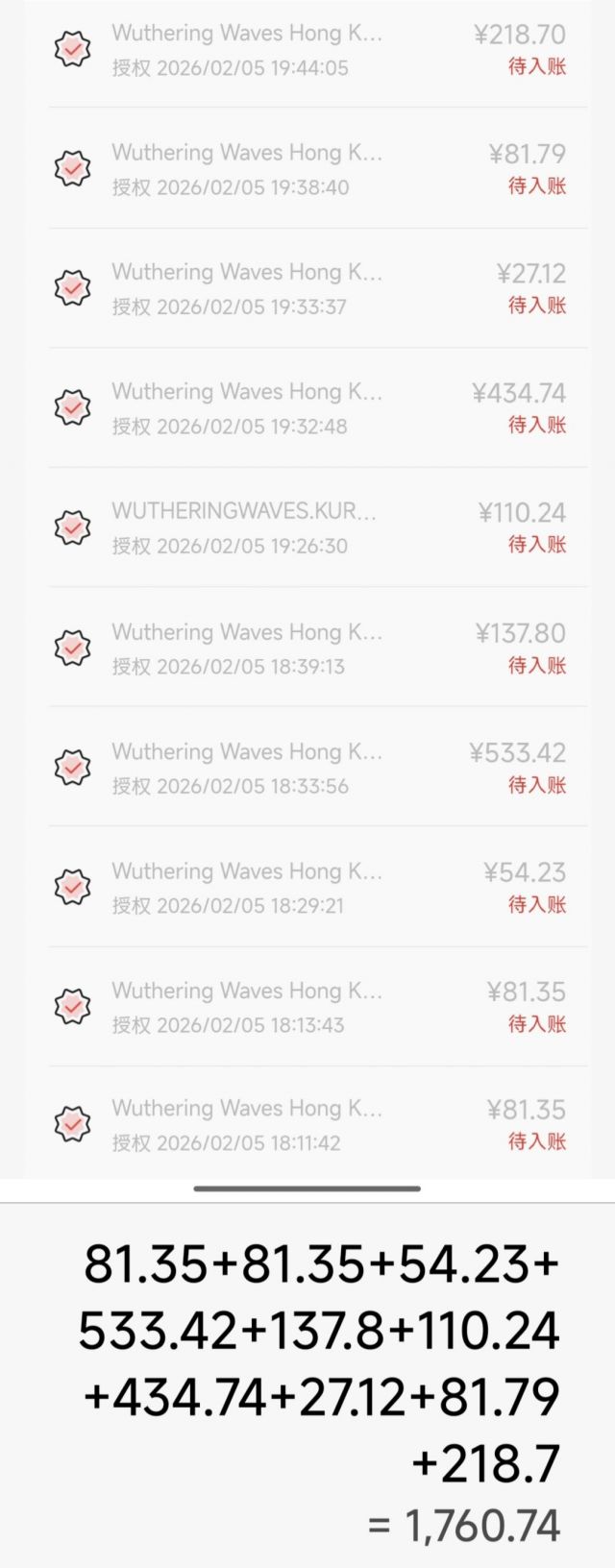Image resolution: width=615 pixels, height=1568 pixels.
Task: View details of the ¥27.12 transaction
Action: click(x=317, y=288)
